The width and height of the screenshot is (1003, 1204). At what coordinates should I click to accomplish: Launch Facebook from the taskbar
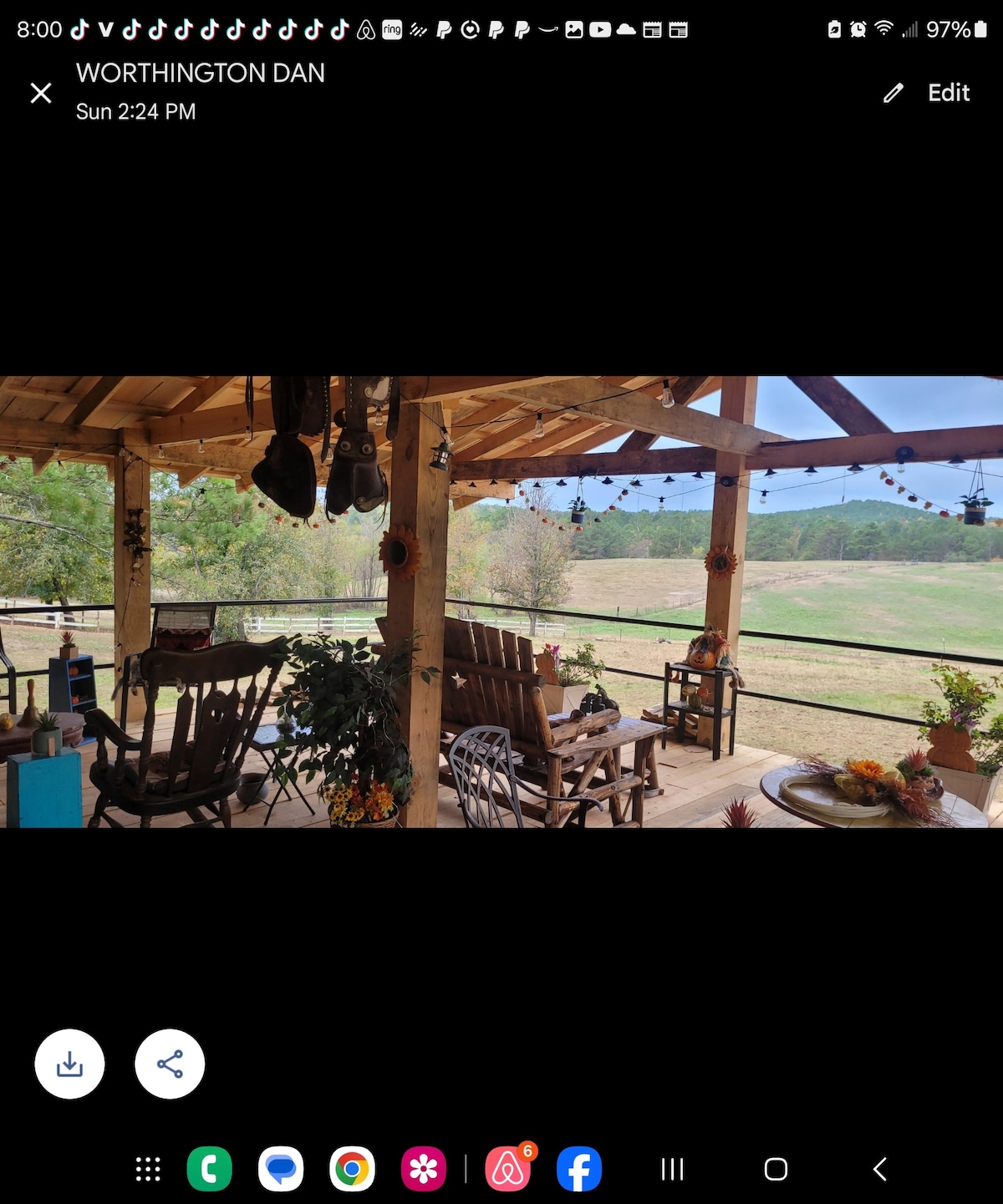(x=579, y=1169)
